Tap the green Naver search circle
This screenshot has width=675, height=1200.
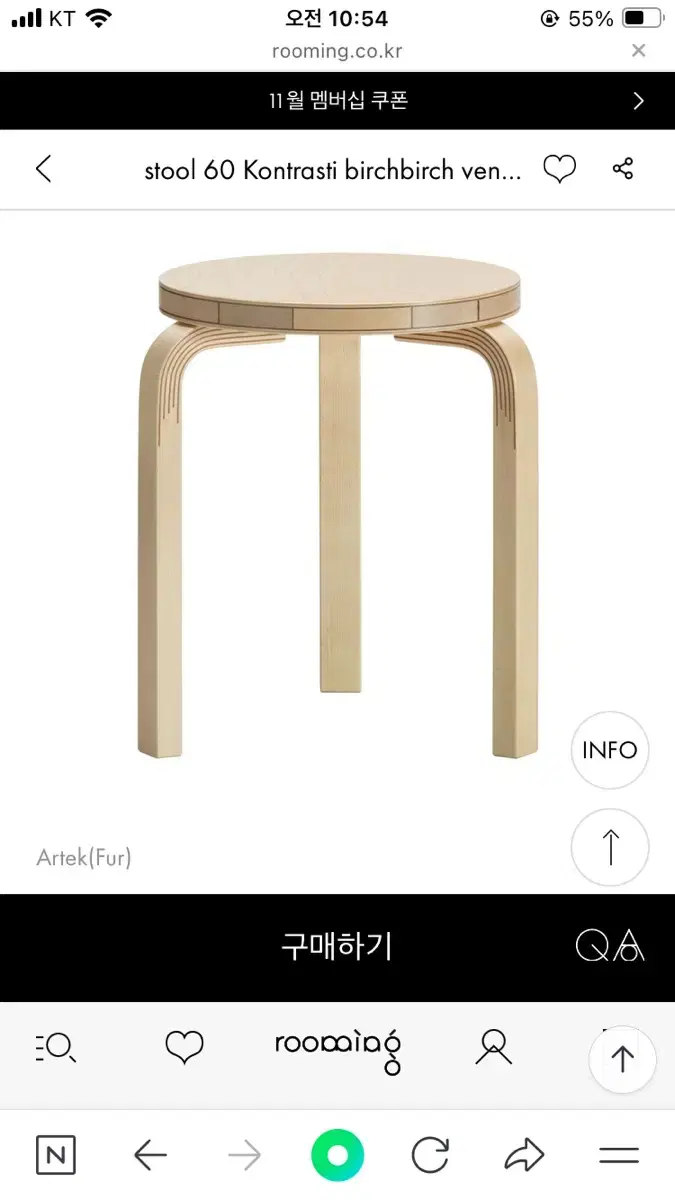337,1157
